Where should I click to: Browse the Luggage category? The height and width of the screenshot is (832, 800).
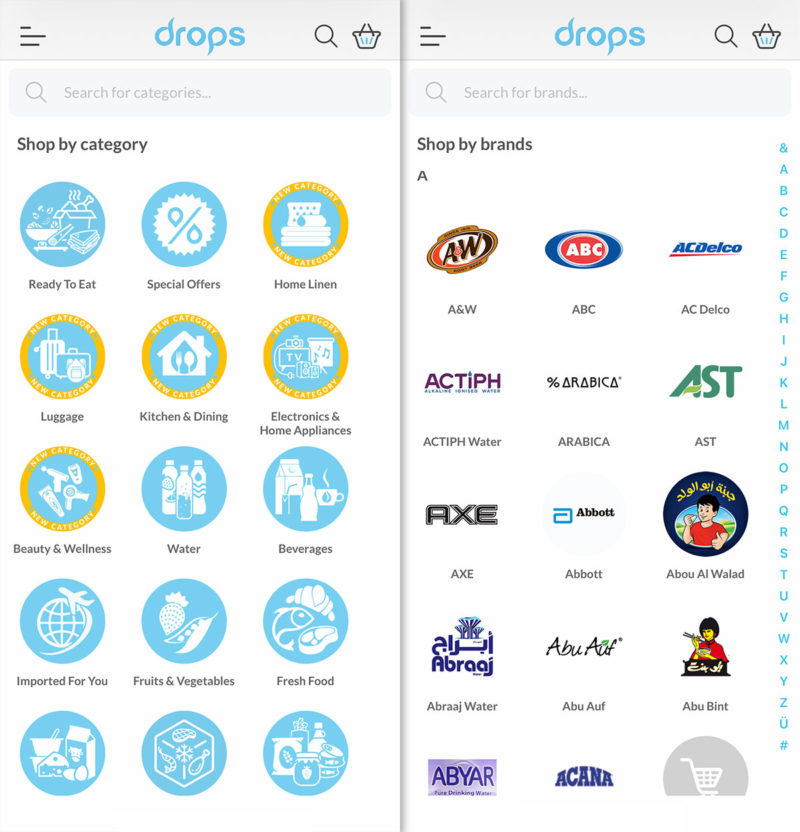(63, 356)
